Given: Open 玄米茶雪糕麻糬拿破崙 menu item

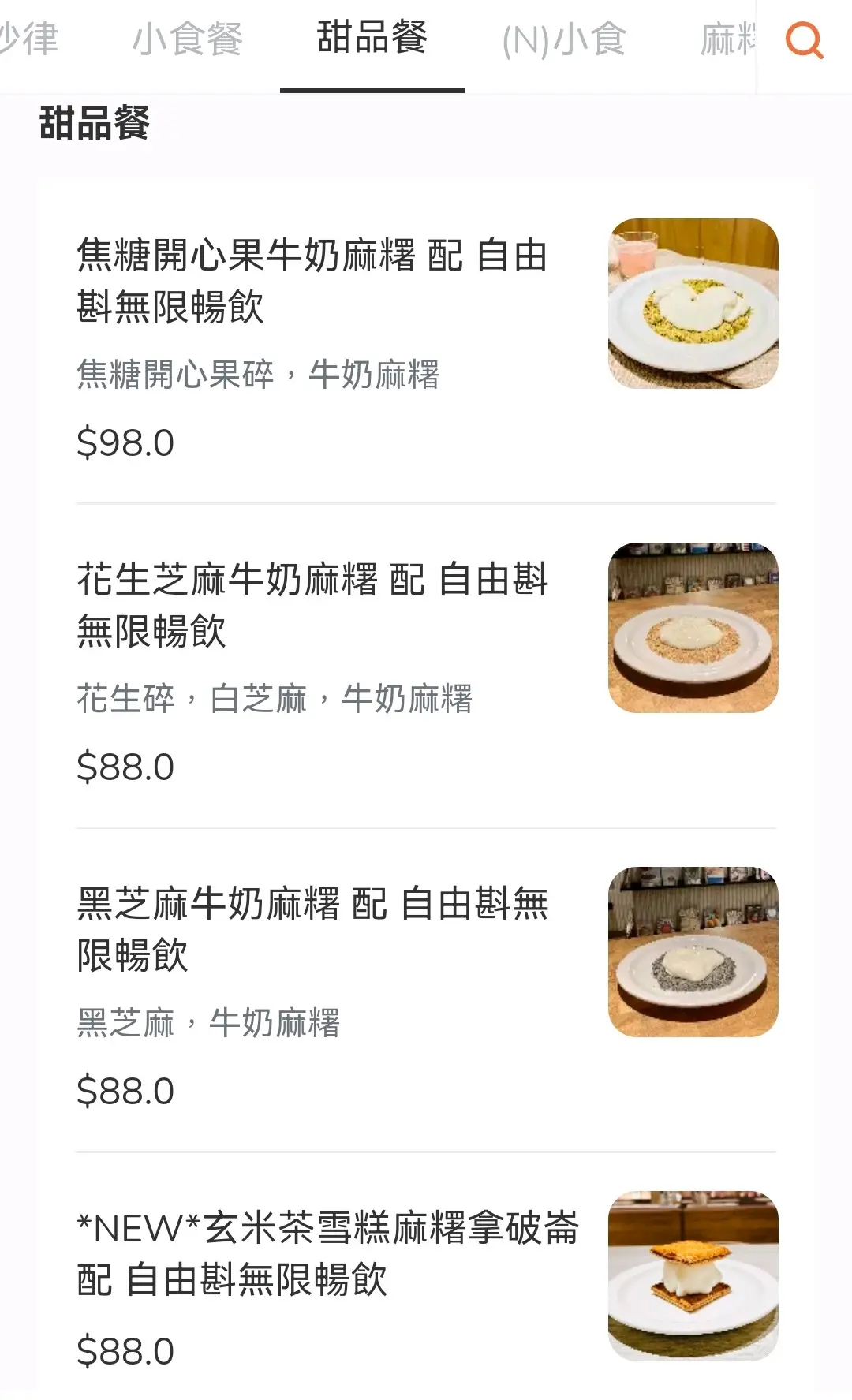Looking at the screenshot, I should (x=328, y=1253).
